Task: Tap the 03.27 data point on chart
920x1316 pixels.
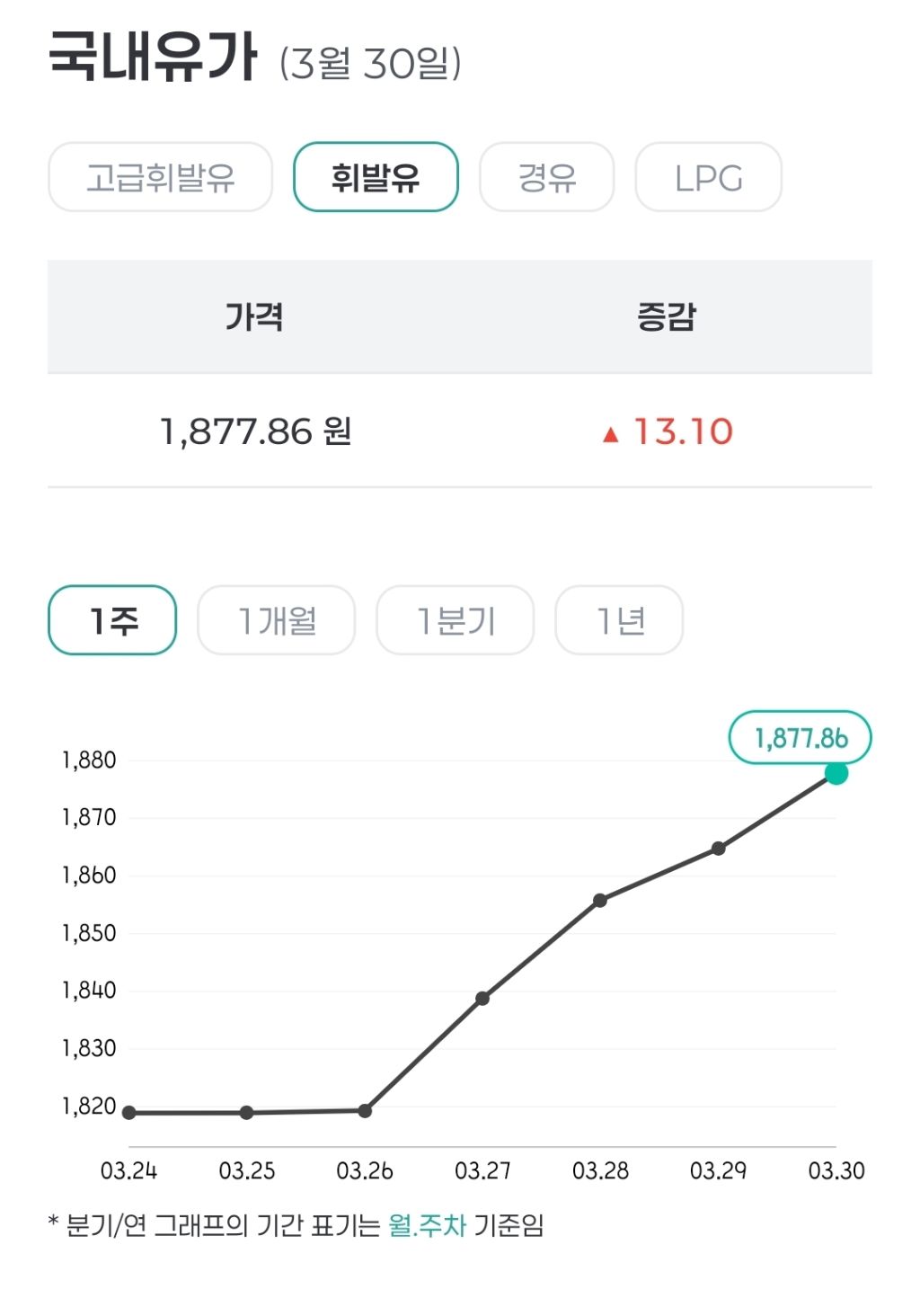Action: 482,999
